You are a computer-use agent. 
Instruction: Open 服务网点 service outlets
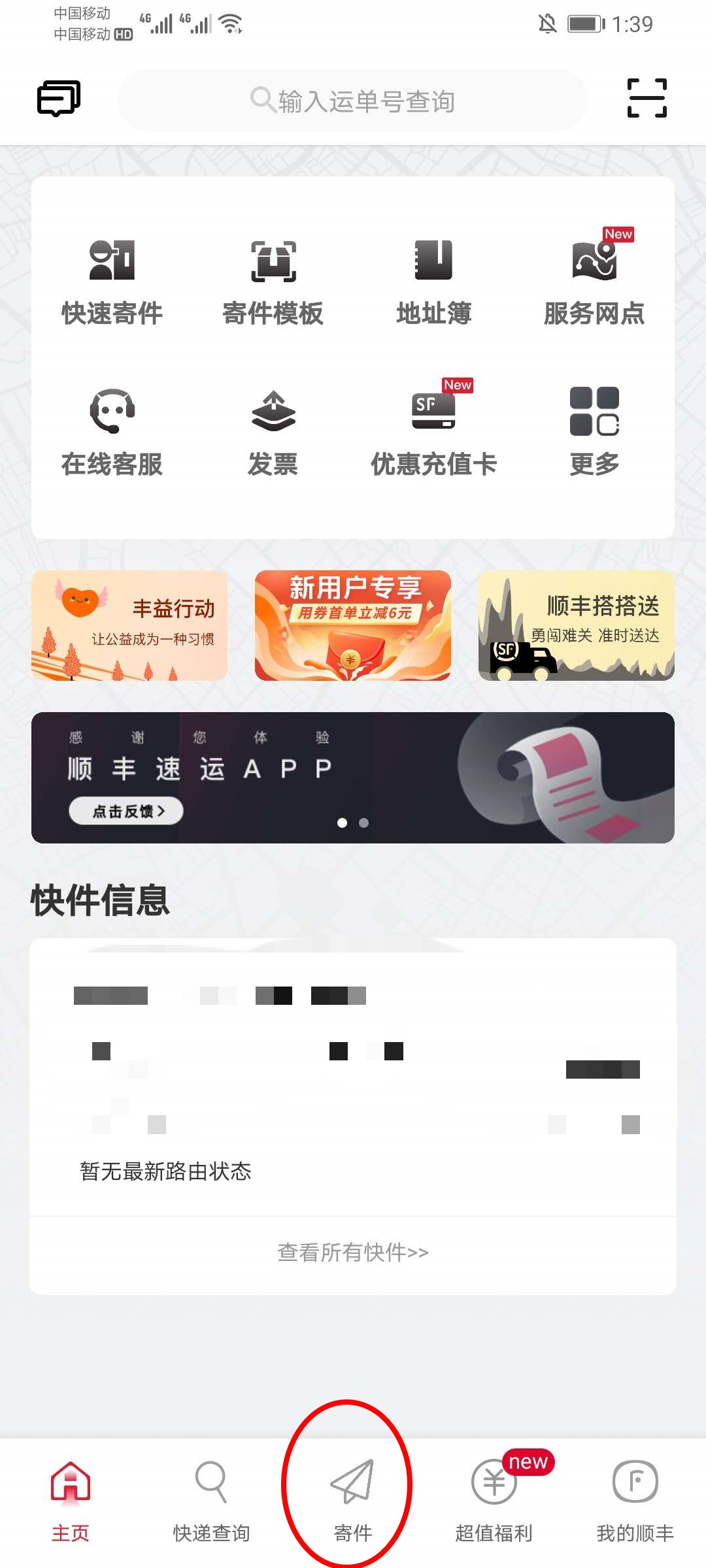(x=594, y=282)
